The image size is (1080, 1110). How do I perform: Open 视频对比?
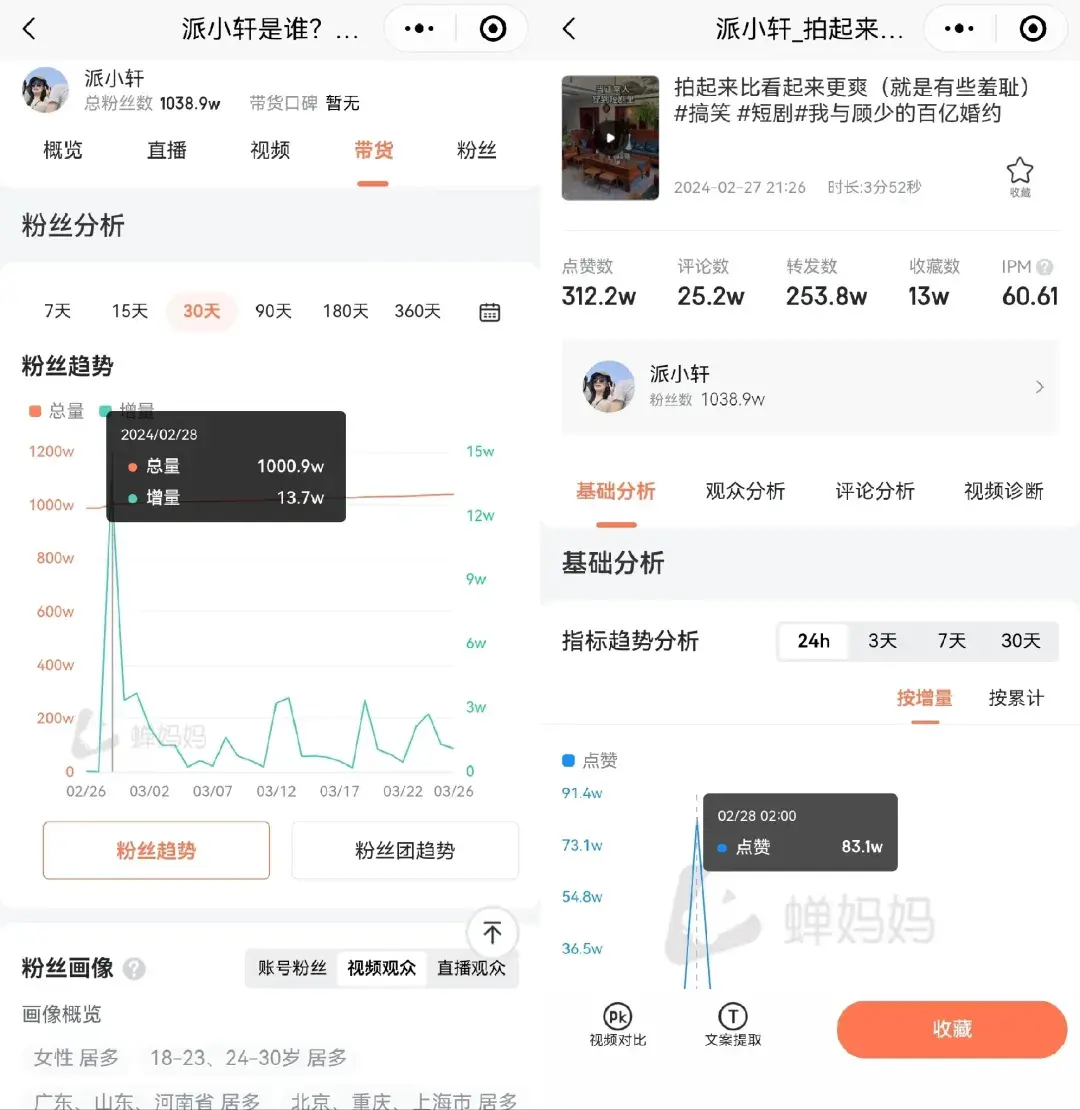pos(618,1026)
